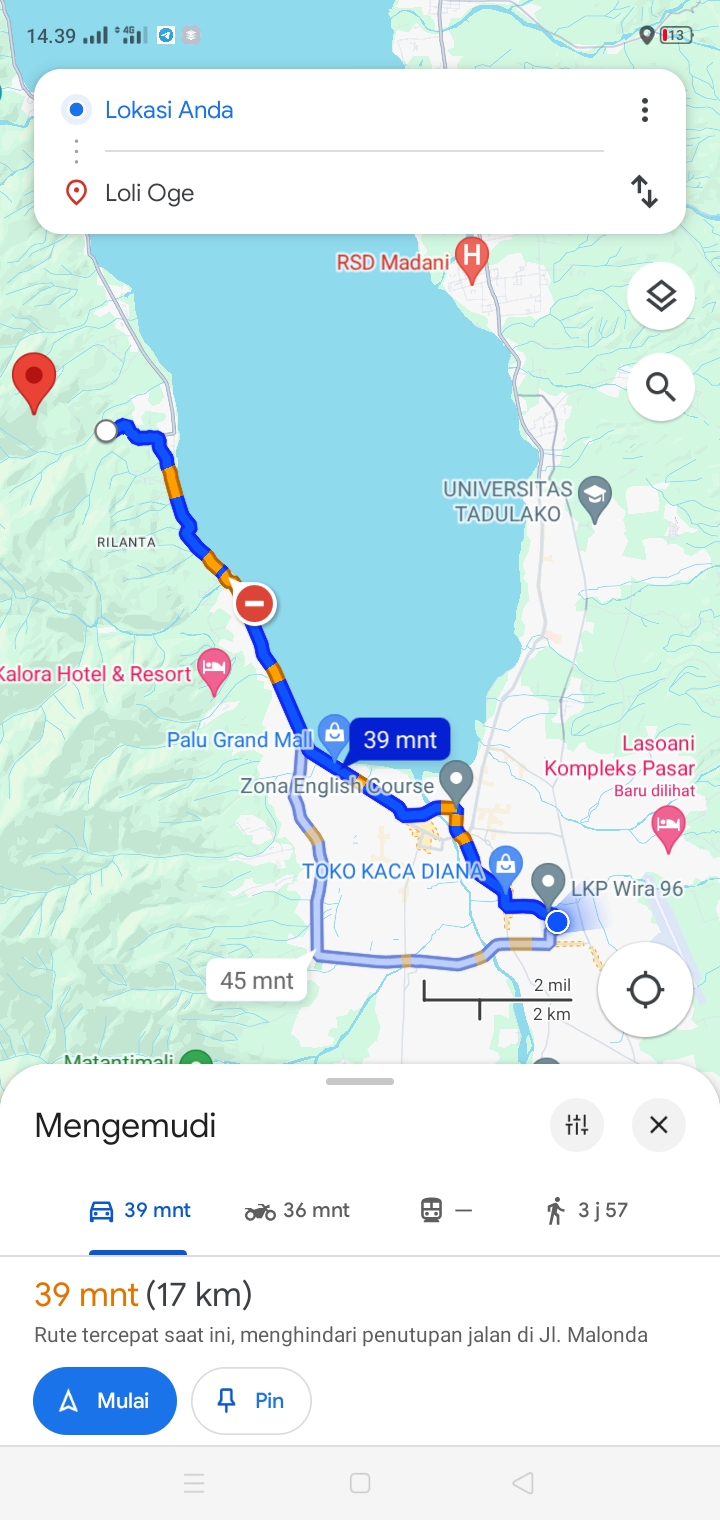Select the car tab 39 mnt
The image size is (720, 1520).
point(139,1211)
